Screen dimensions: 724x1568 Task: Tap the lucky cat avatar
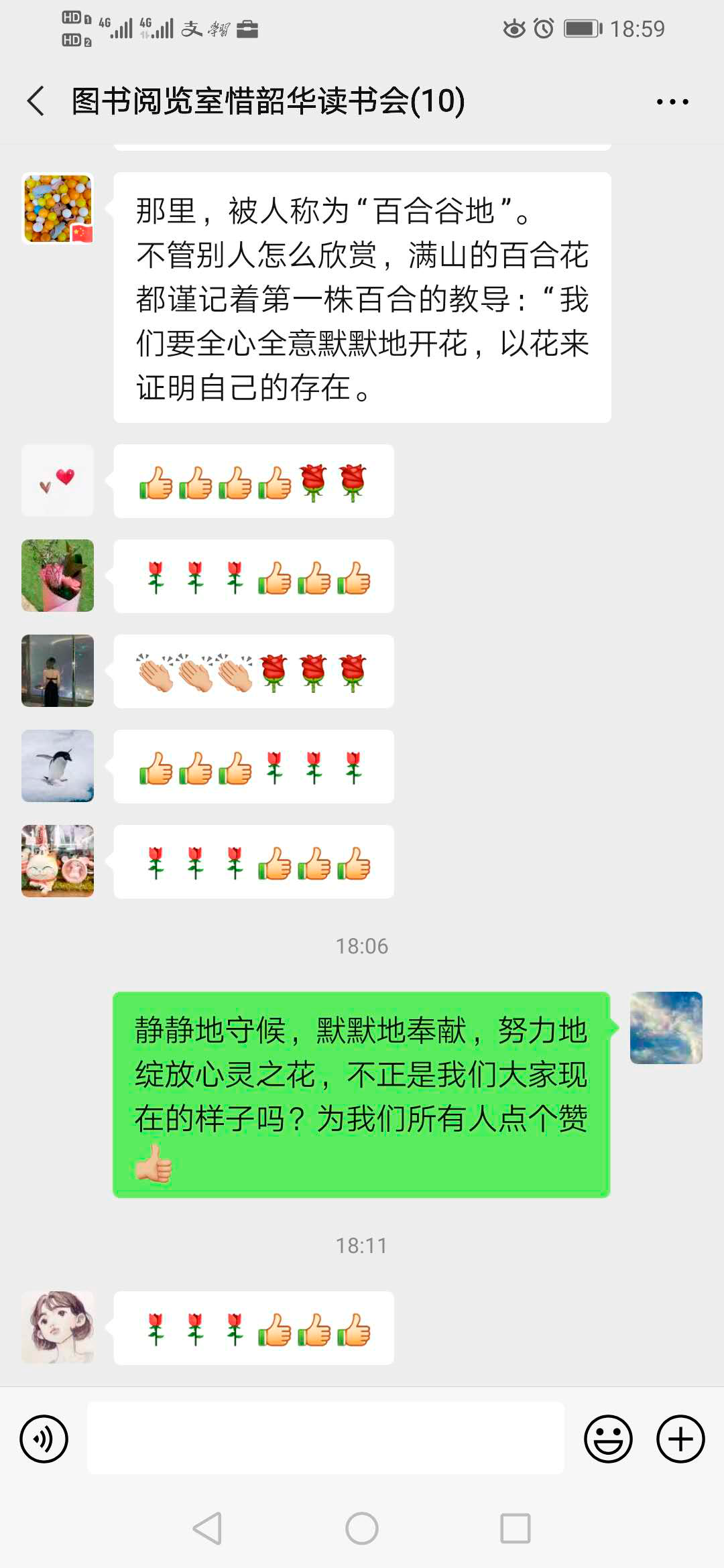pos(57,862)
